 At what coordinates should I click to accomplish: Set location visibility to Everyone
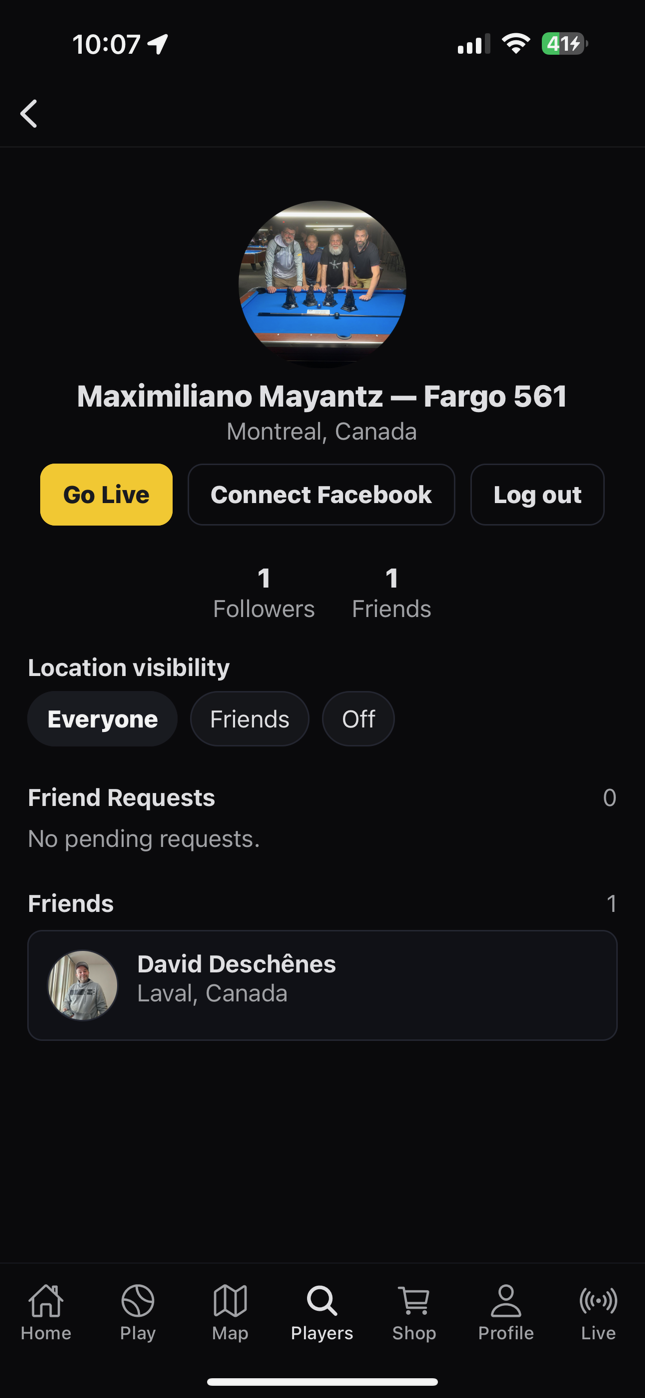tap(102, 719)
